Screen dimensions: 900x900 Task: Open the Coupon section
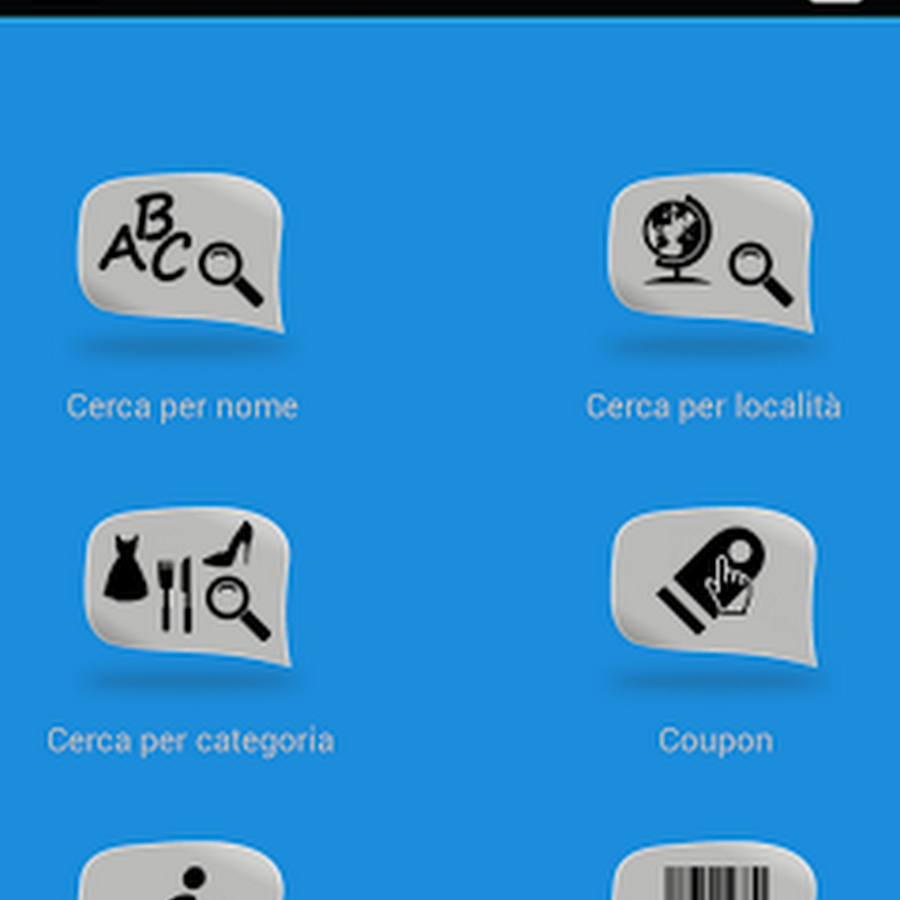coord(714,585)
